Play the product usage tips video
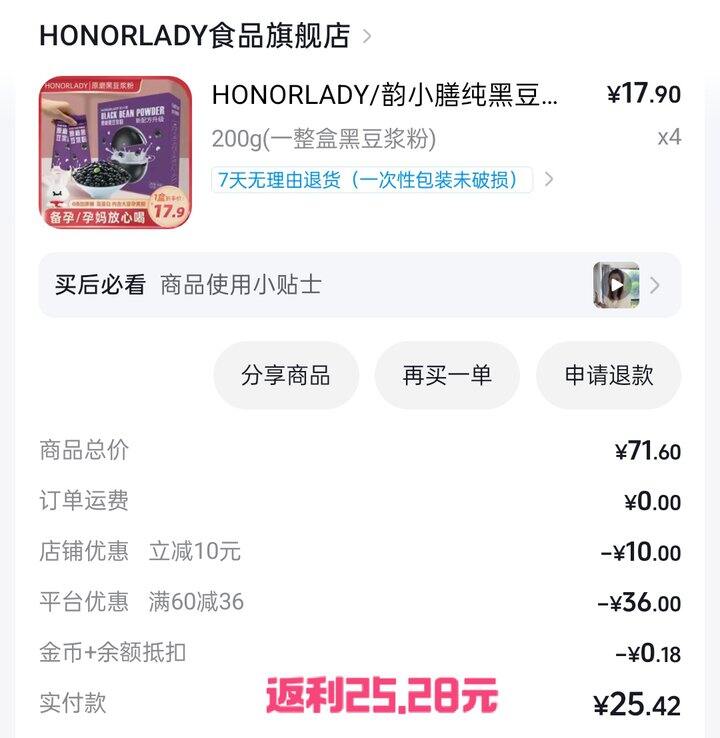 point(616,285)
